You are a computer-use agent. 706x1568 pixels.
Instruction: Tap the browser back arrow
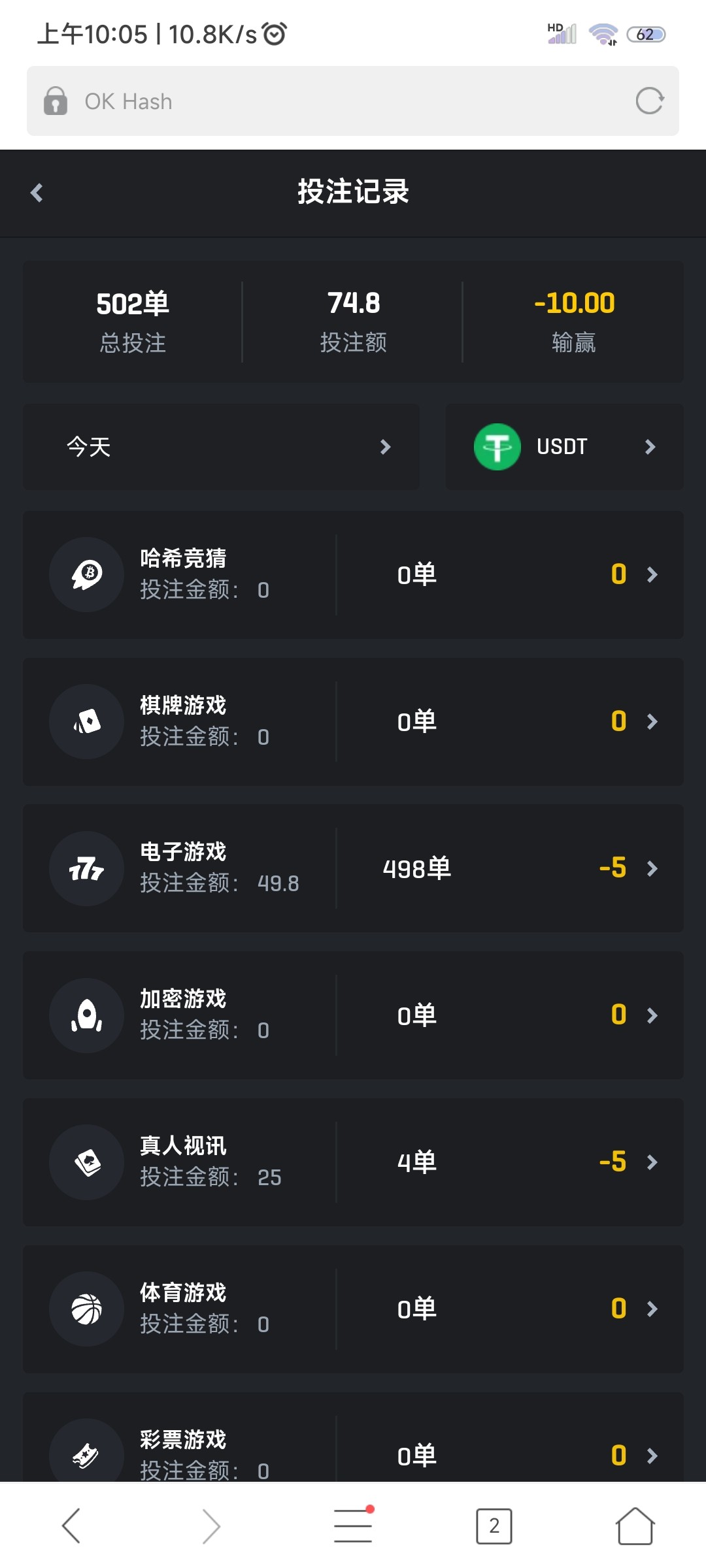(x=71, y=1526)
